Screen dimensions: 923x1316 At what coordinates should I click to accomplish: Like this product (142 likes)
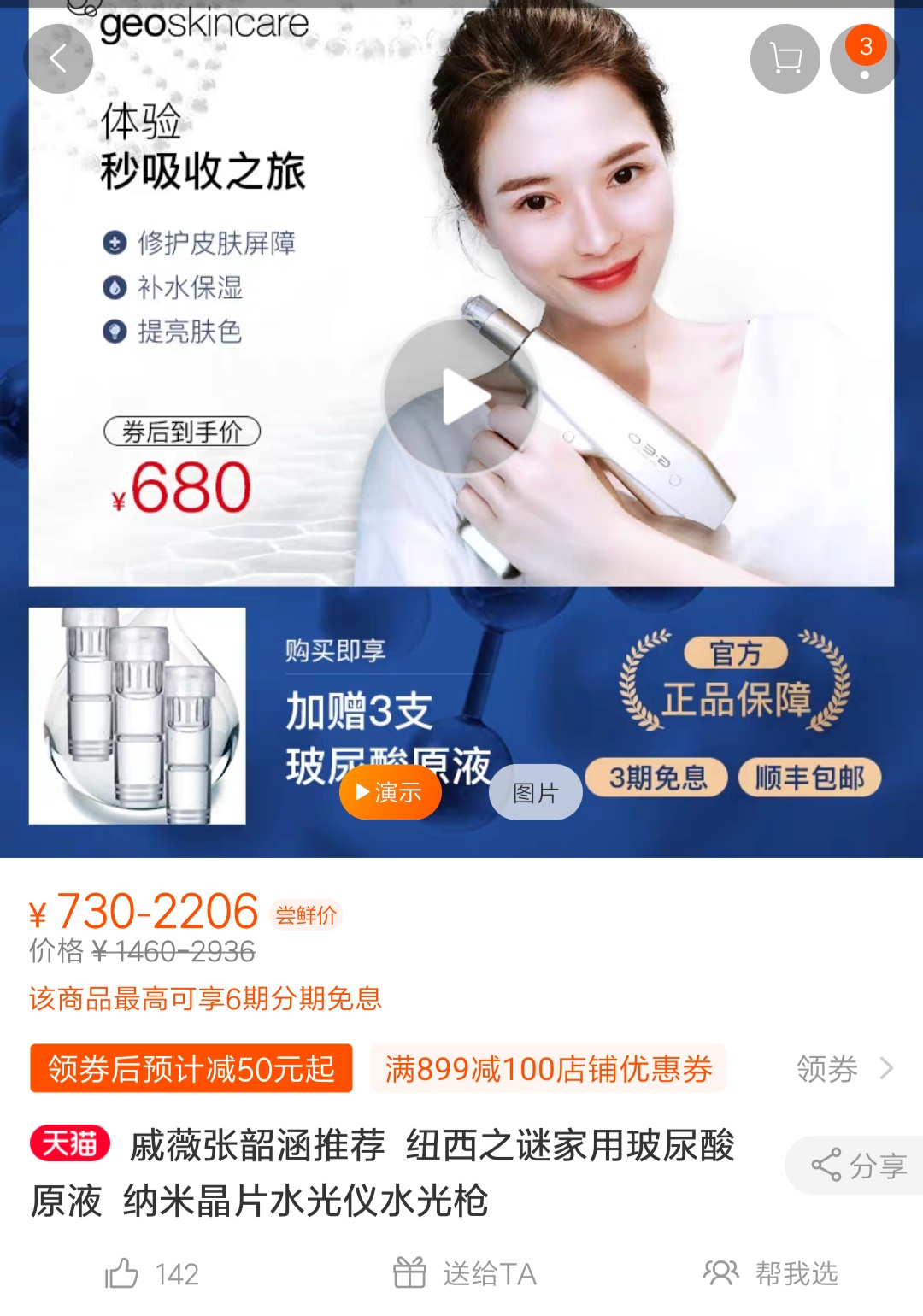[x=151, y=1273]
